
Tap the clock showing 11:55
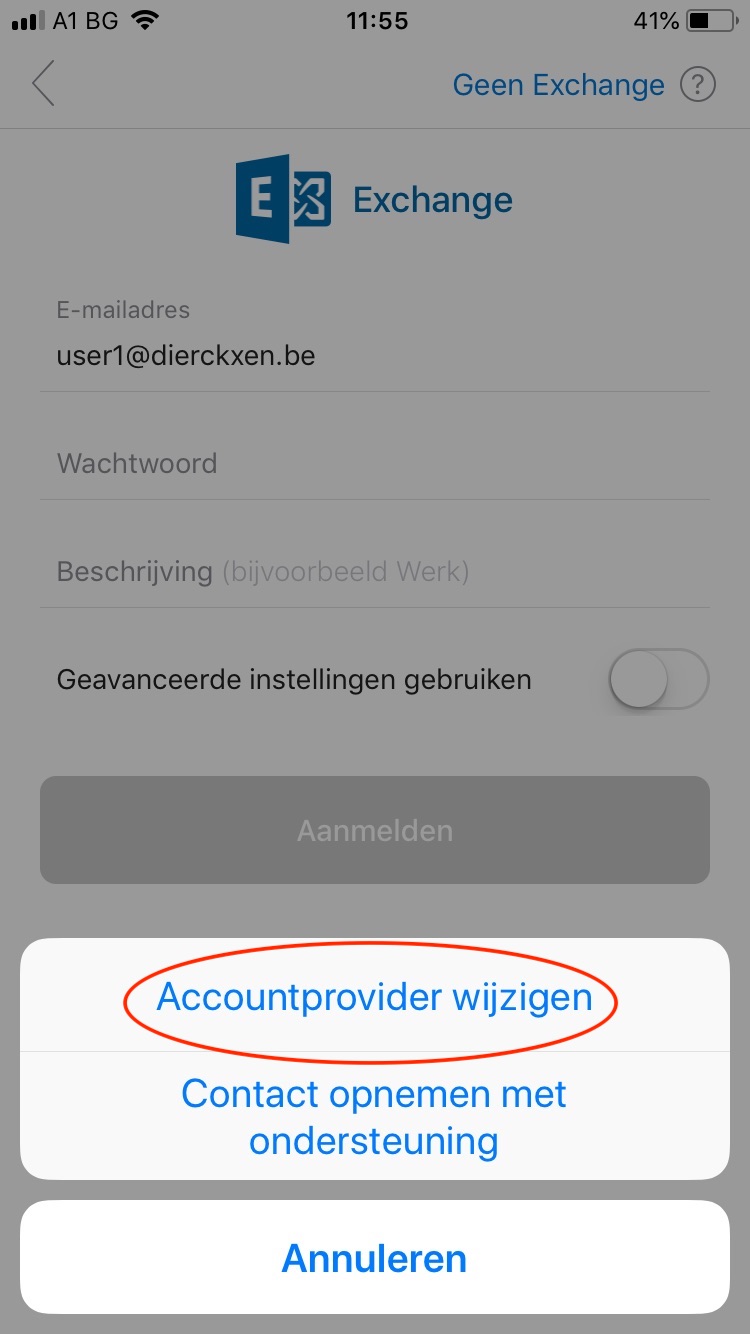point(377,20)
